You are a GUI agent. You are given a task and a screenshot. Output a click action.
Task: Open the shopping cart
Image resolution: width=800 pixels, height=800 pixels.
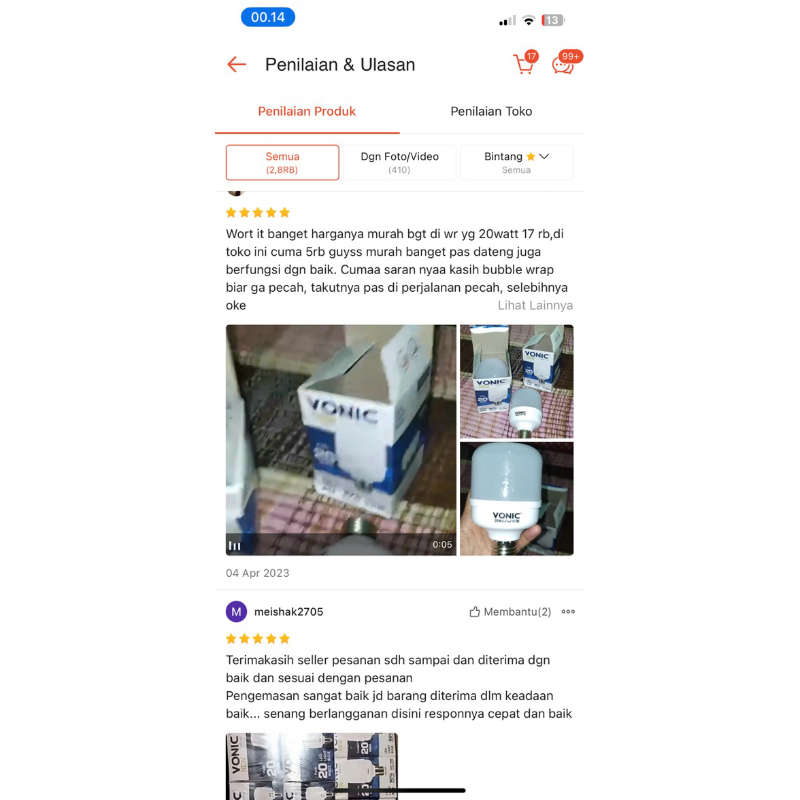524,65
